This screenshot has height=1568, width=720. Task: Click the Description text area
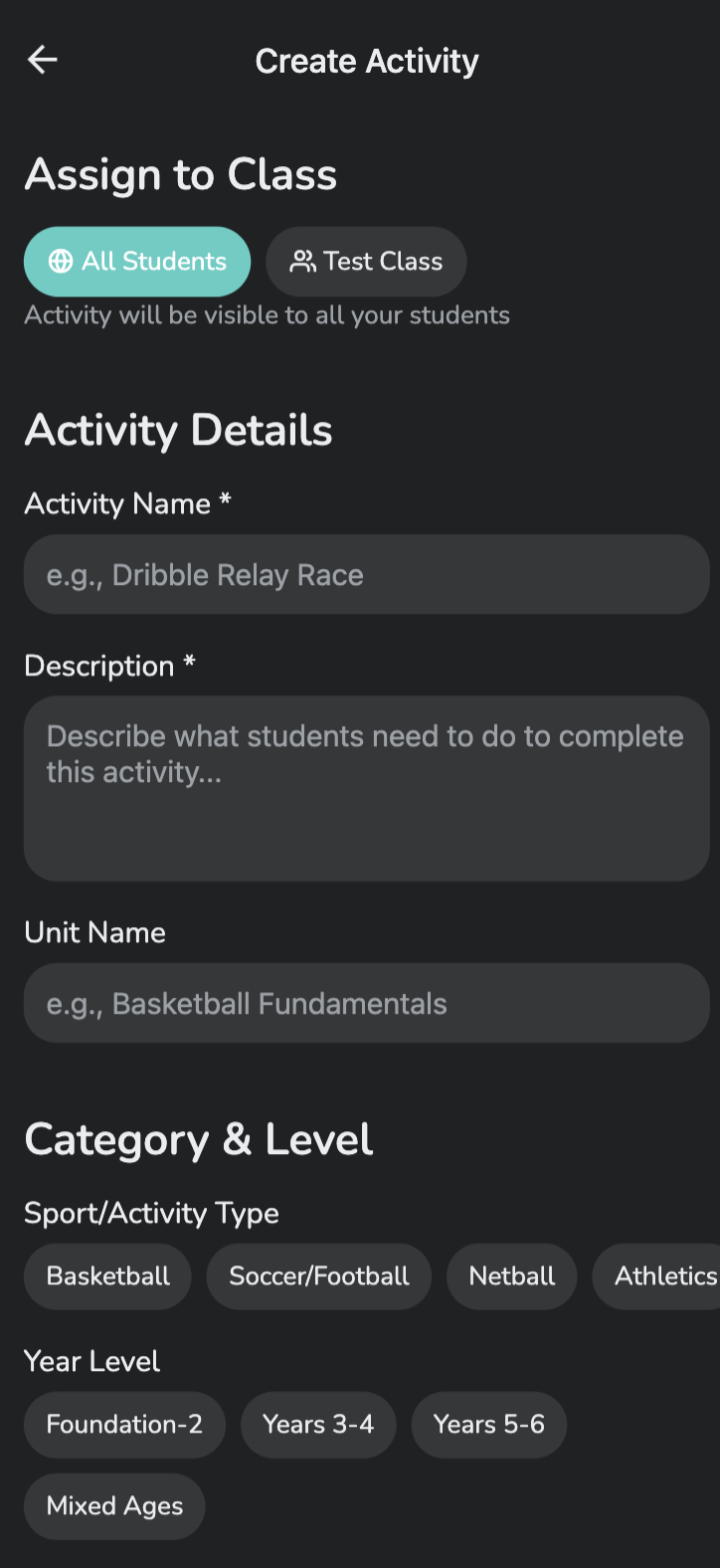coord(366,786)
